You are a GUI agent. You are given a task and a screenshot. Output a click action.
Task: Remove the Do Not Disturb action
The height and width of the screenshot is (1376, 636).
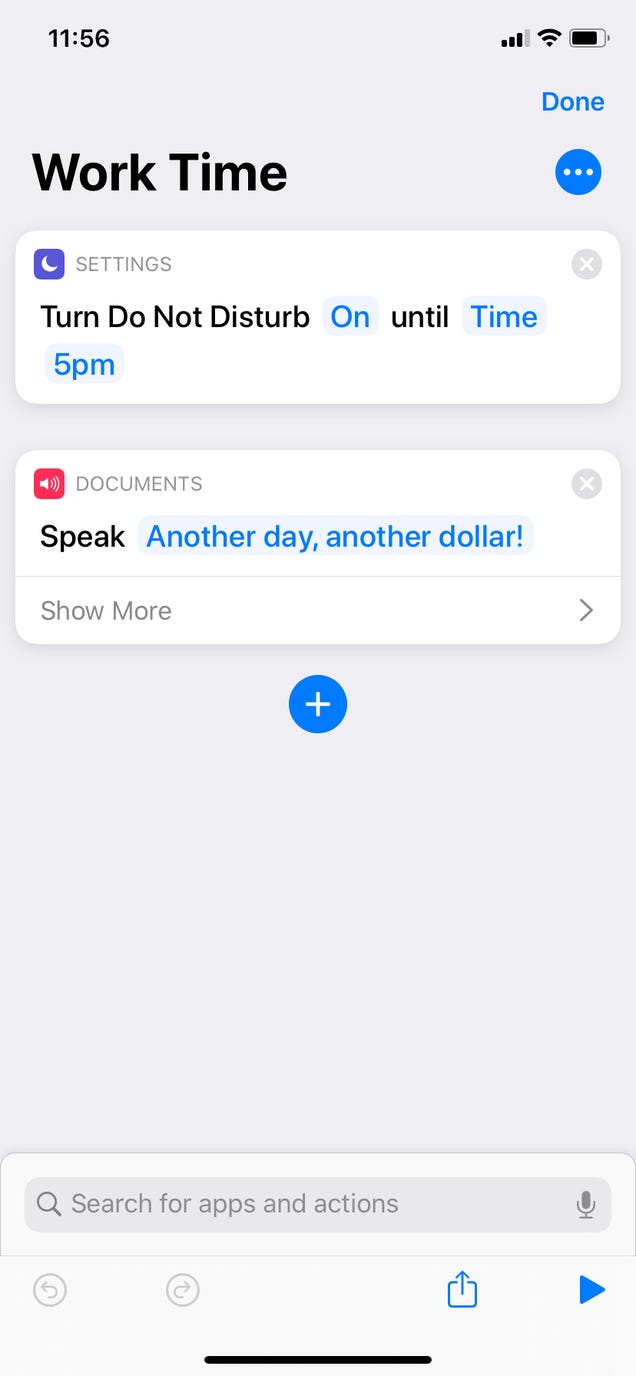[587, 265]
